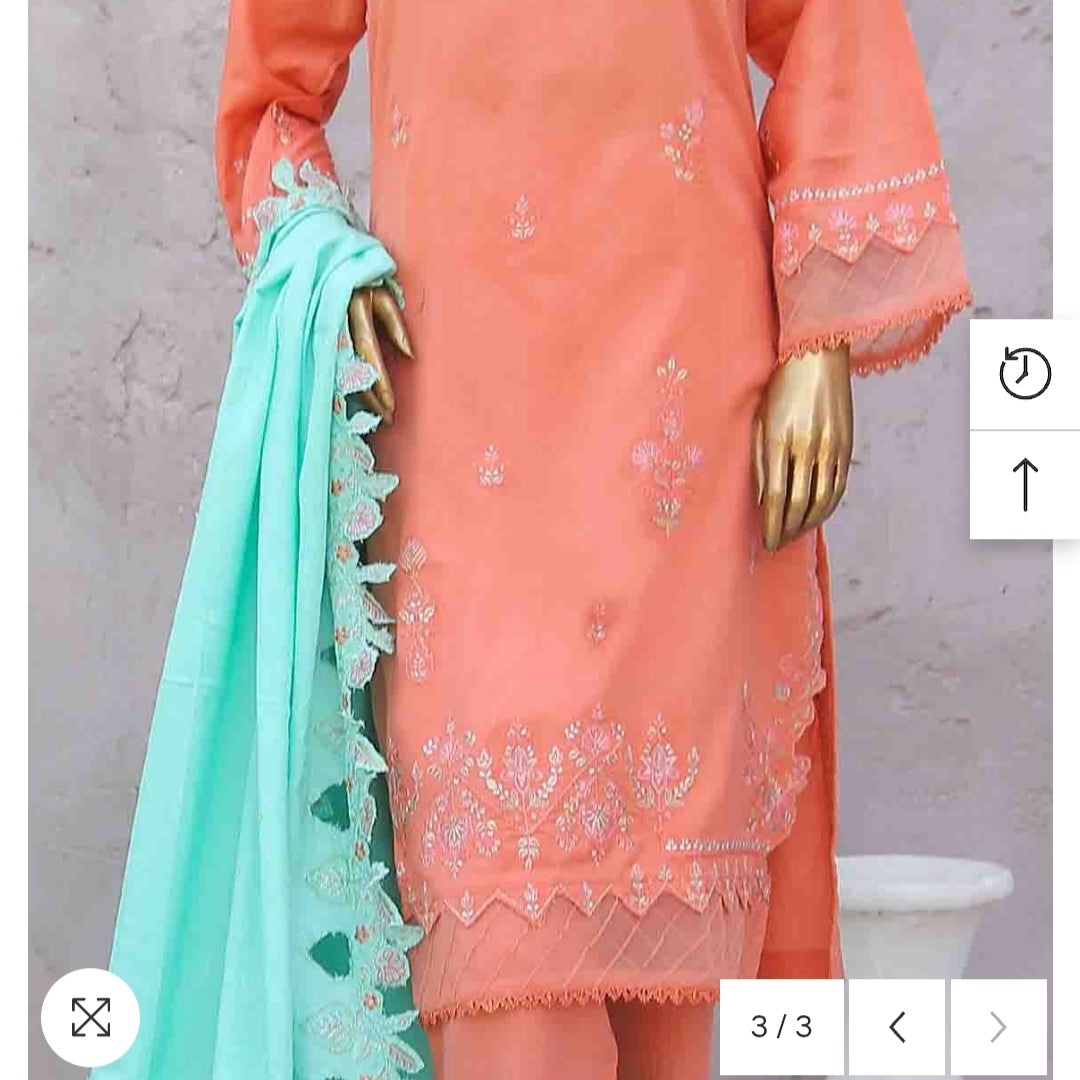Go to the previous product image
The height and width of the screenshot is (1080, 1080).
point(897,1027)
